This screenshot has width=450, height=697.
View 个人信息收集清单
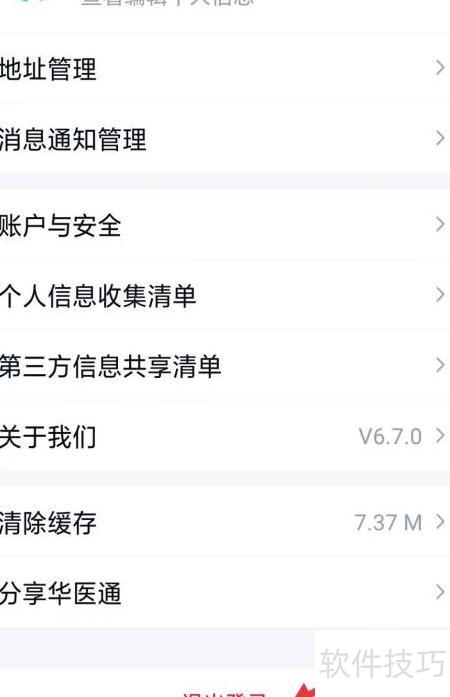point(225,295)
